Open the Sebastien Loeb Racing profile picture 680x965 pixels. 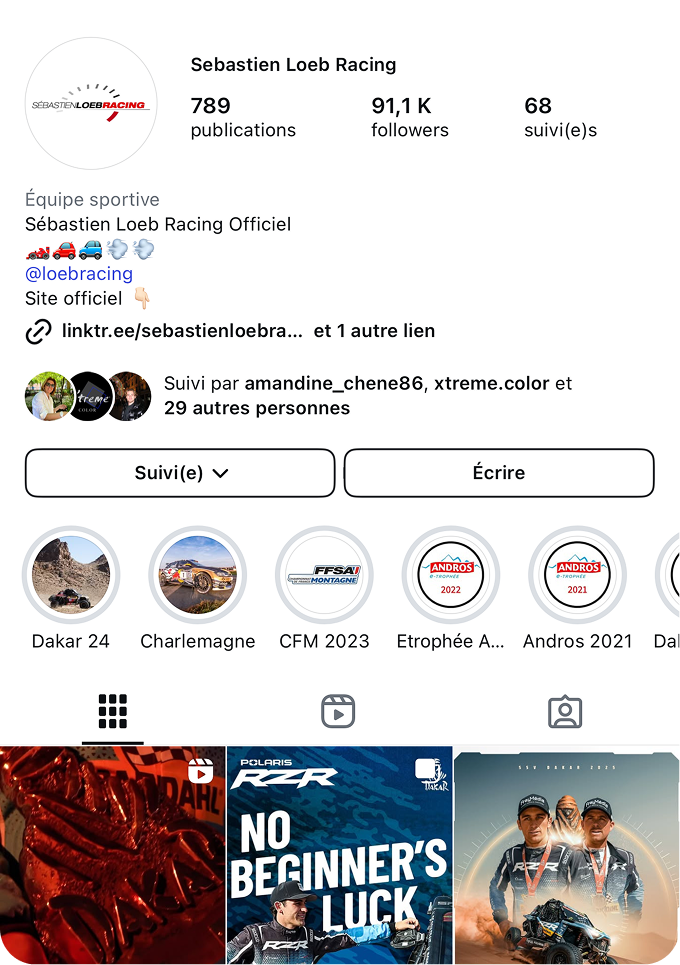pos(91,104)
